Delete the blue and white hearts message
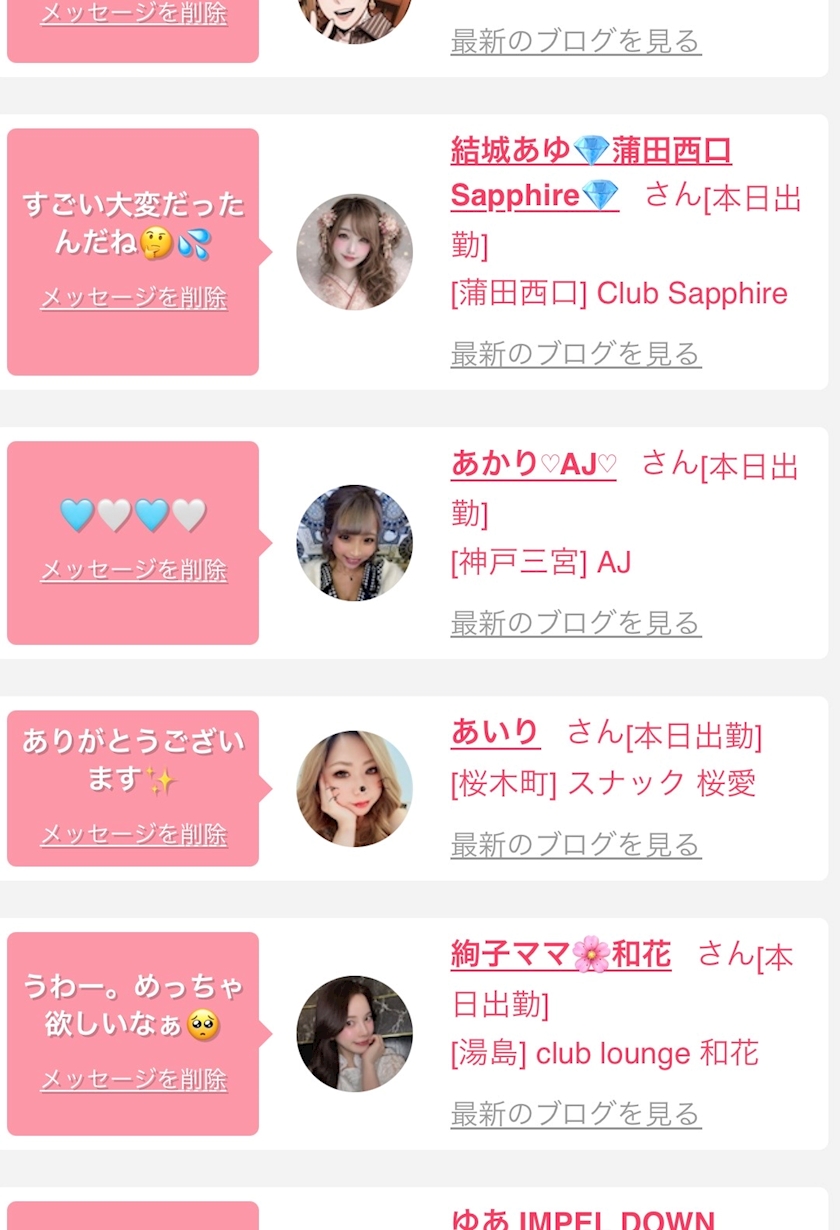Image resolution: width=840 pixels, height=1230 pixels. click(x=134, y=570)
